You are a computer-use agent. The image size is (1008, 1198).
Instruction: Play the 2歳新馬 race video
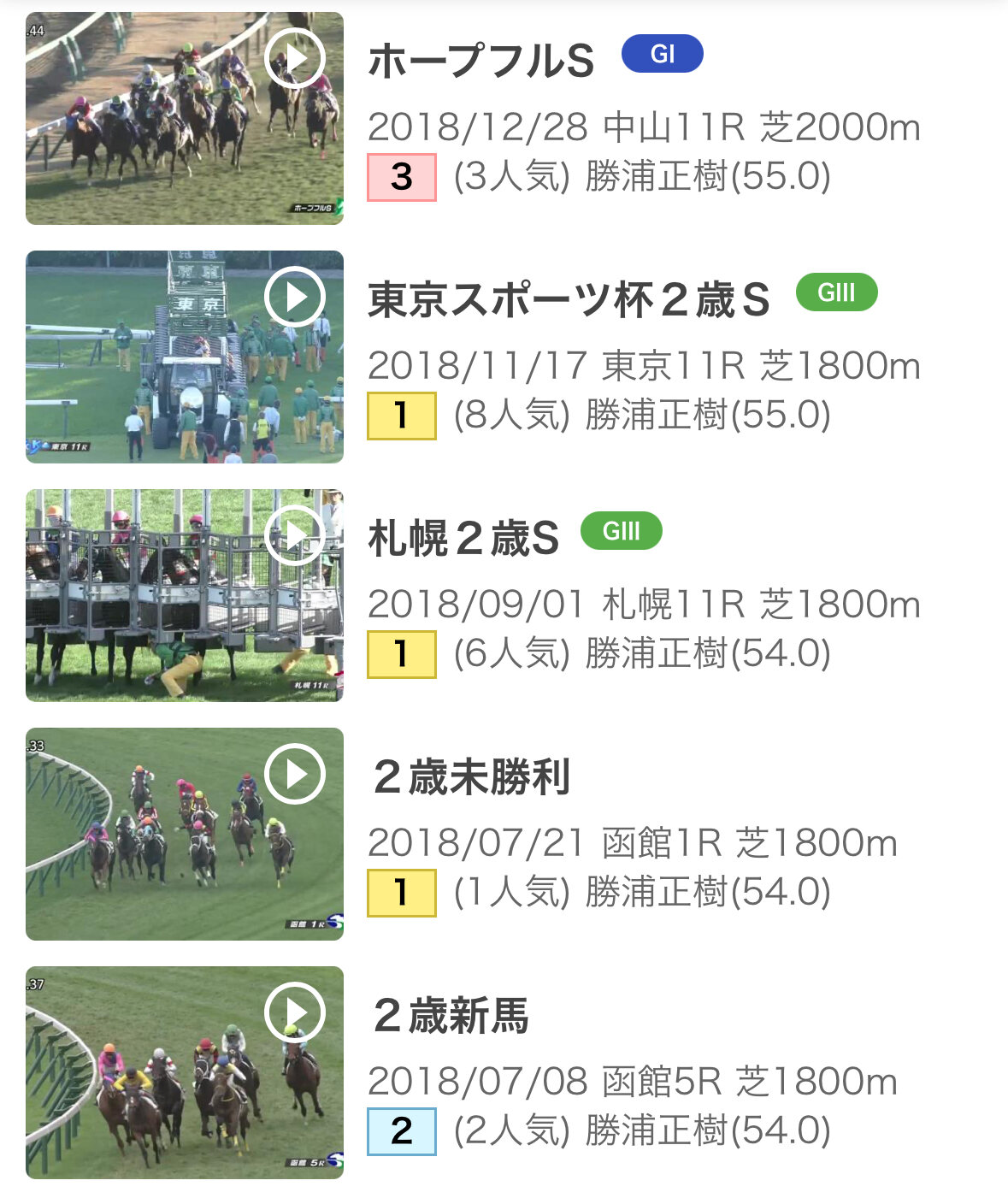(x=295, y=1012)
